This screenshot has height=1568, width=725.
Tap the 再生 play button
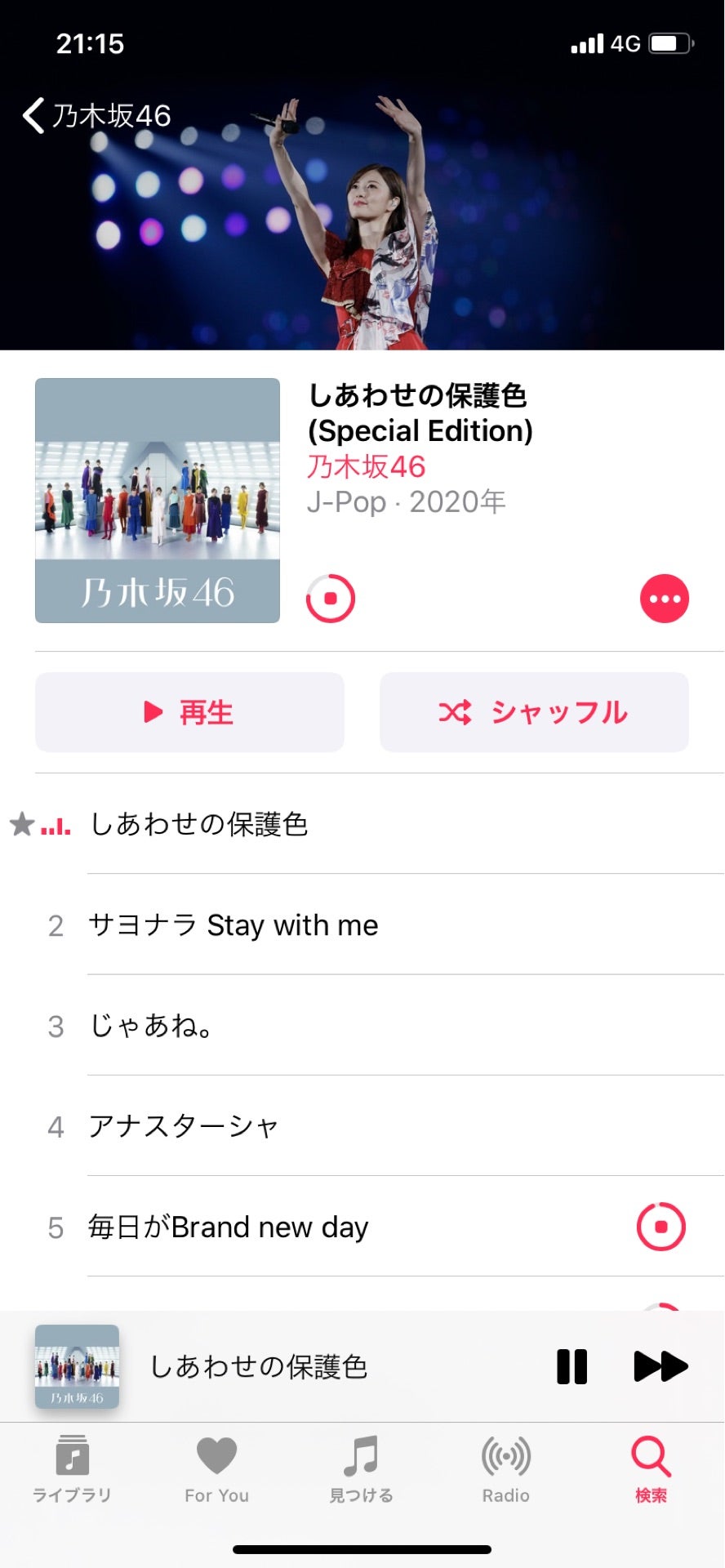click(189, 712)
